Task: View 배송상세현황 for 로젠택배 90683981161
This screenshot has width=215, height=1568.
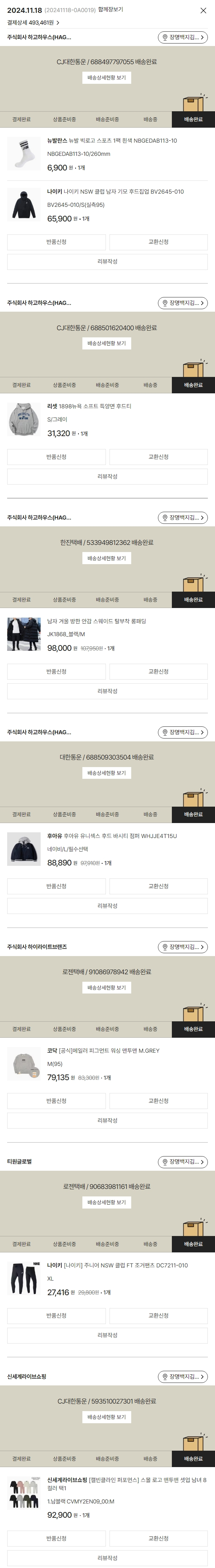Action: (x=107, y=1202)
